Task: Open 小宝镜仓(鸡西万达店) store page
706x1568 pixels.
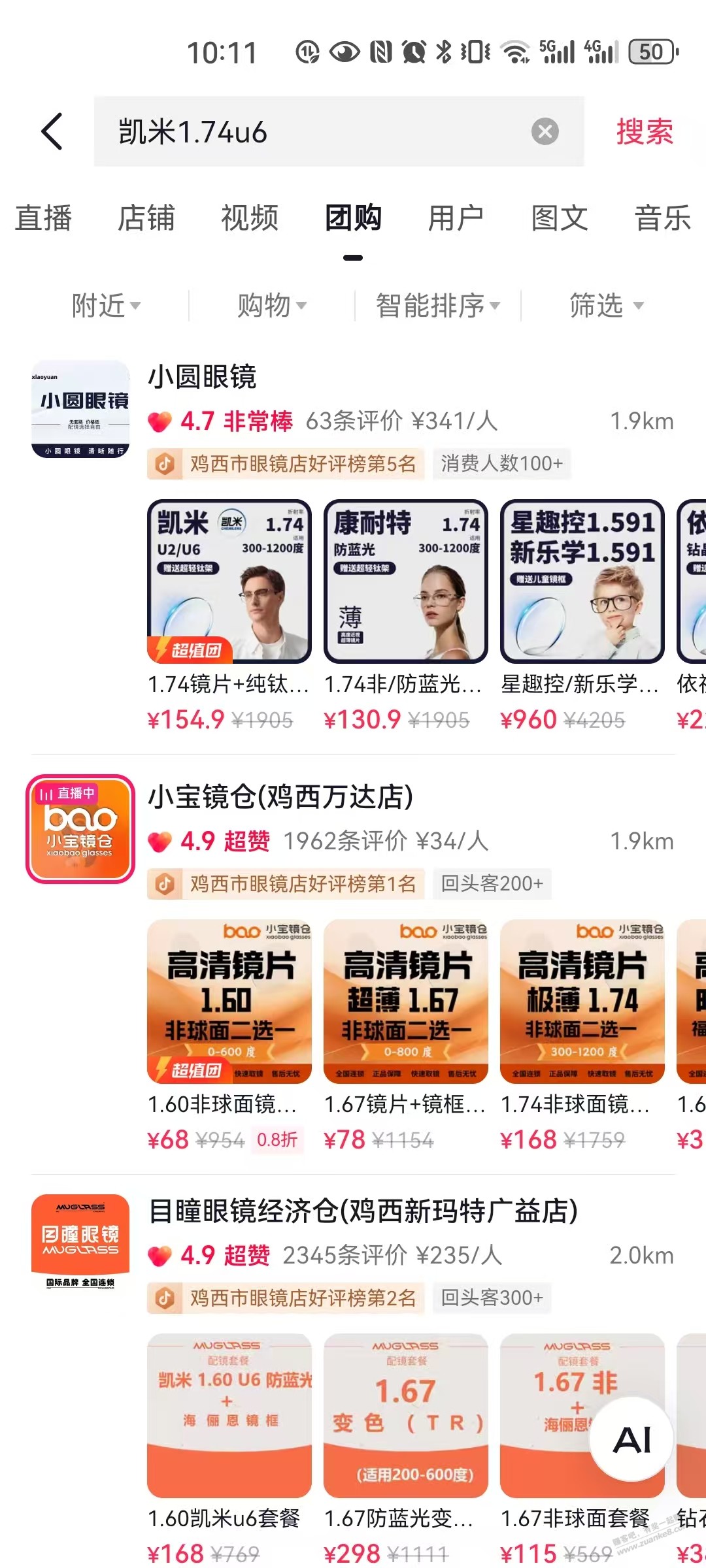Action: [281, 797]
